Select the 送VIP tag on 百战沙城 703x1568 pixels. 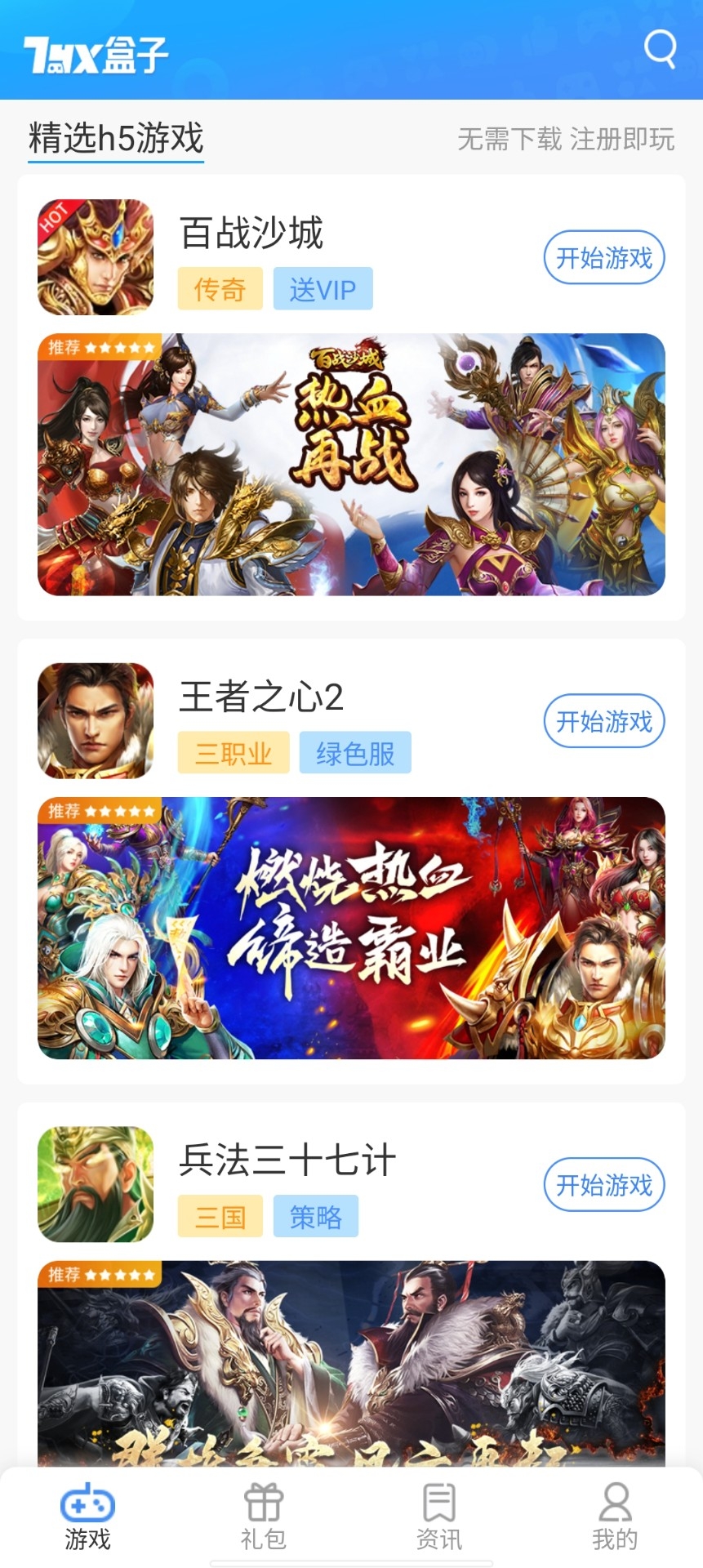pos(322,288)
